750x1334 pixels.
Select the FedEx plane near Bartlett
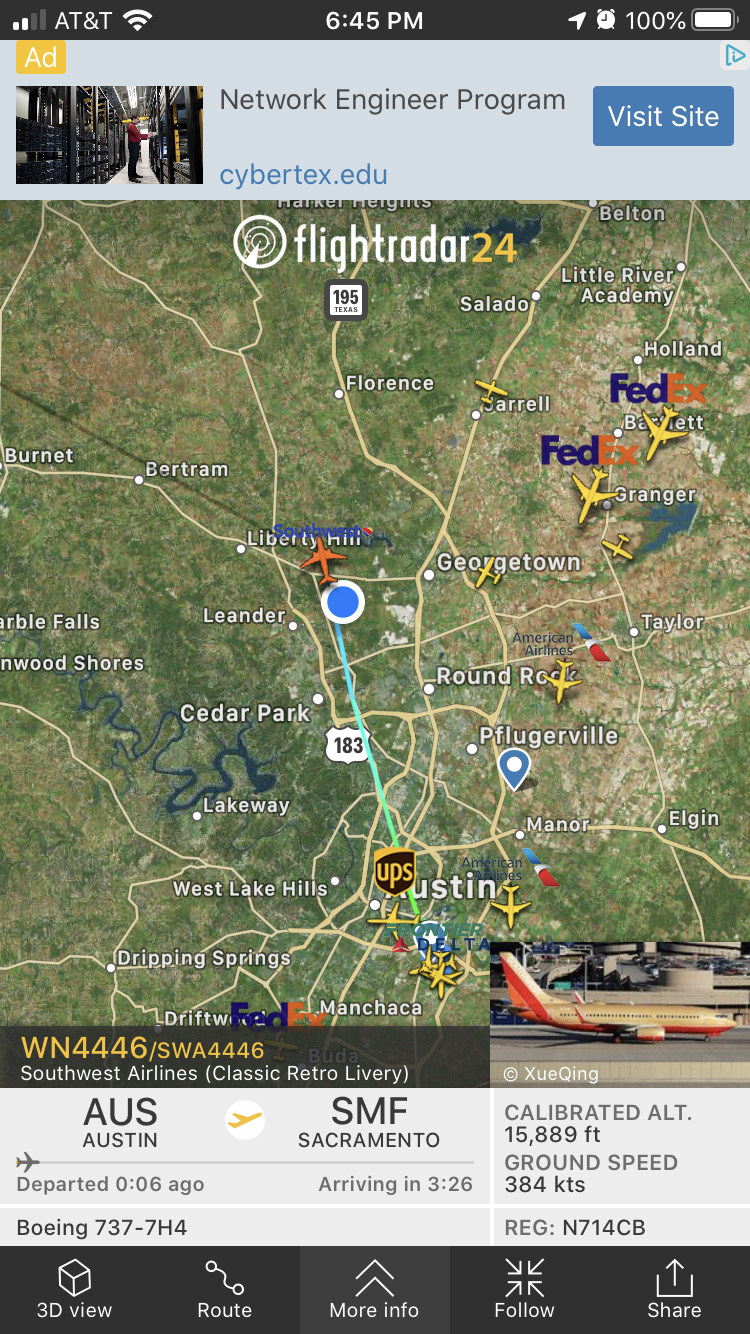(x=661, y=430)
